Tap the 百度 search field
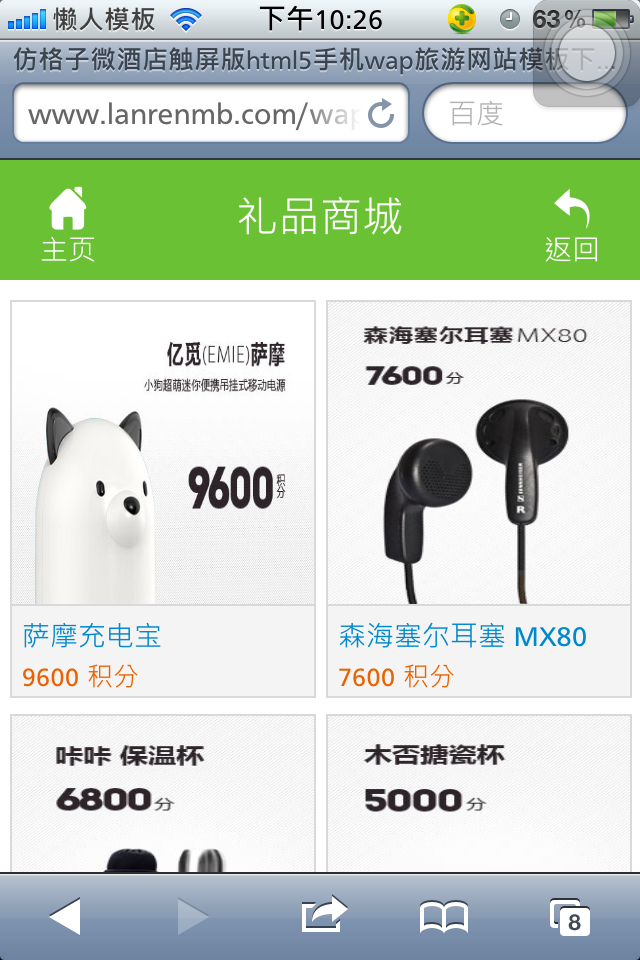This screenshot has height=960, width=640. (x=524, y=114)
